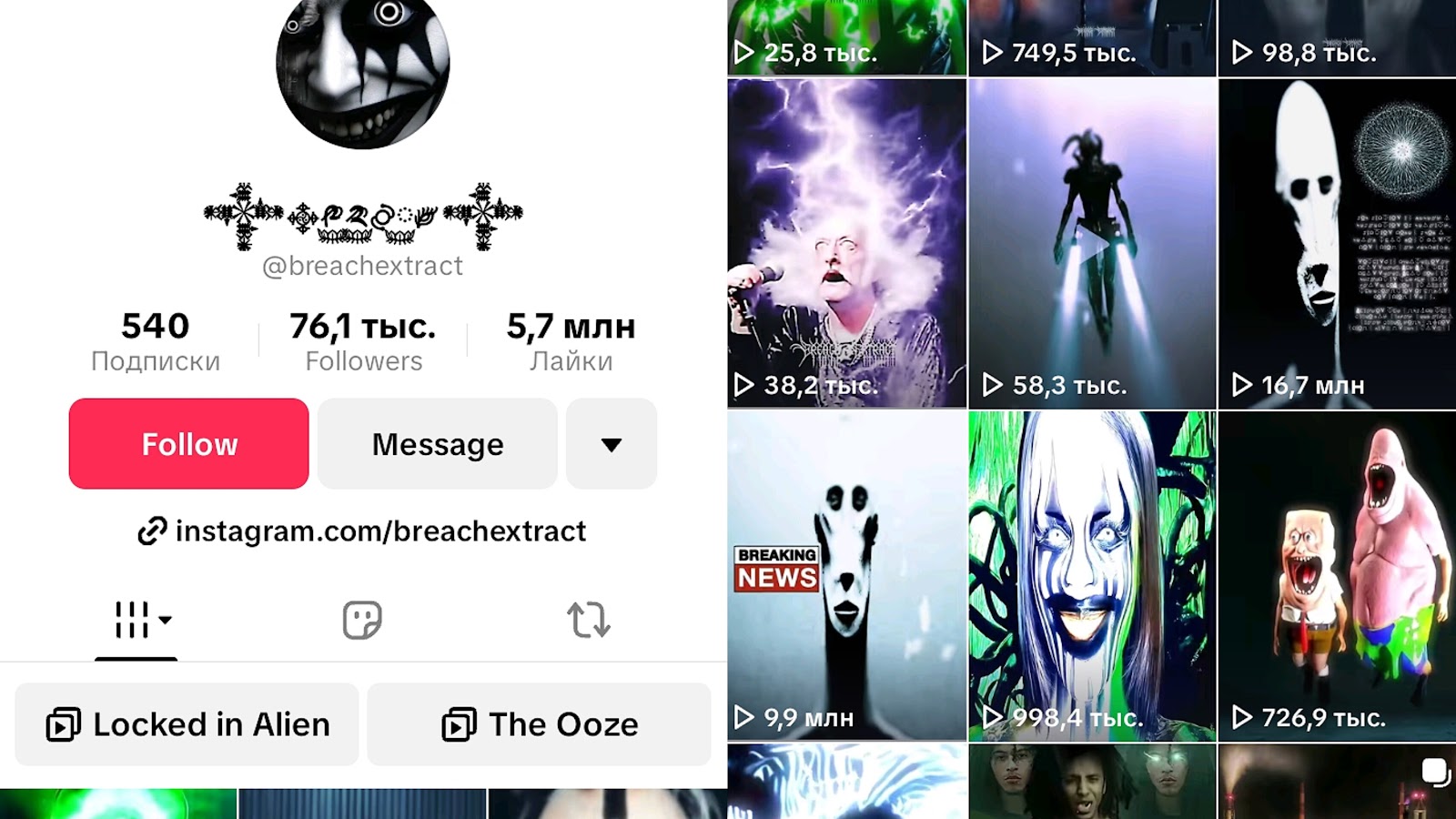Play the video with 58,3 тыс. views

[x=1092, y=243]
